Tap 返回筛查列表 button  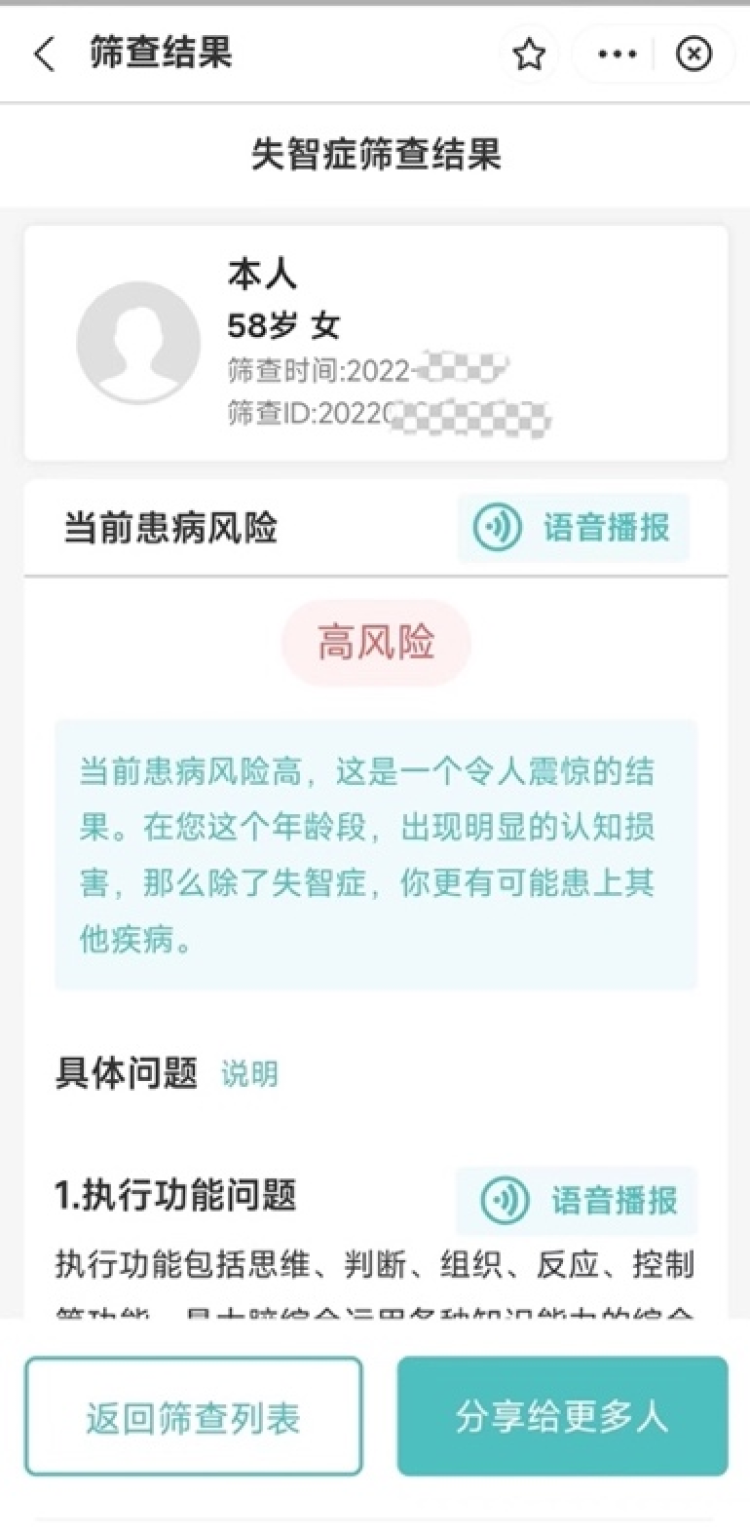pyautogui.click(x=193, y=1417)
